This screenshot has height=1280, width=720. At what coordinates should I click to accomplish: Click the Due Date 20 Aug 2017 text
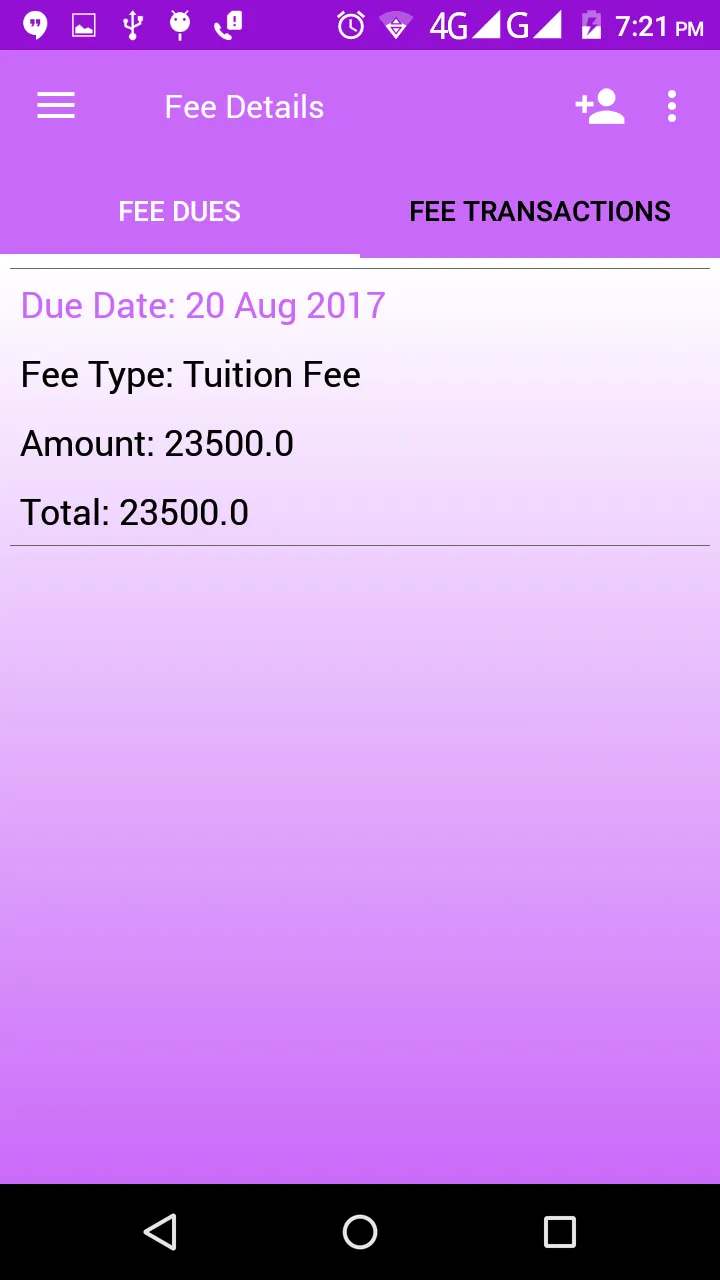203,306
